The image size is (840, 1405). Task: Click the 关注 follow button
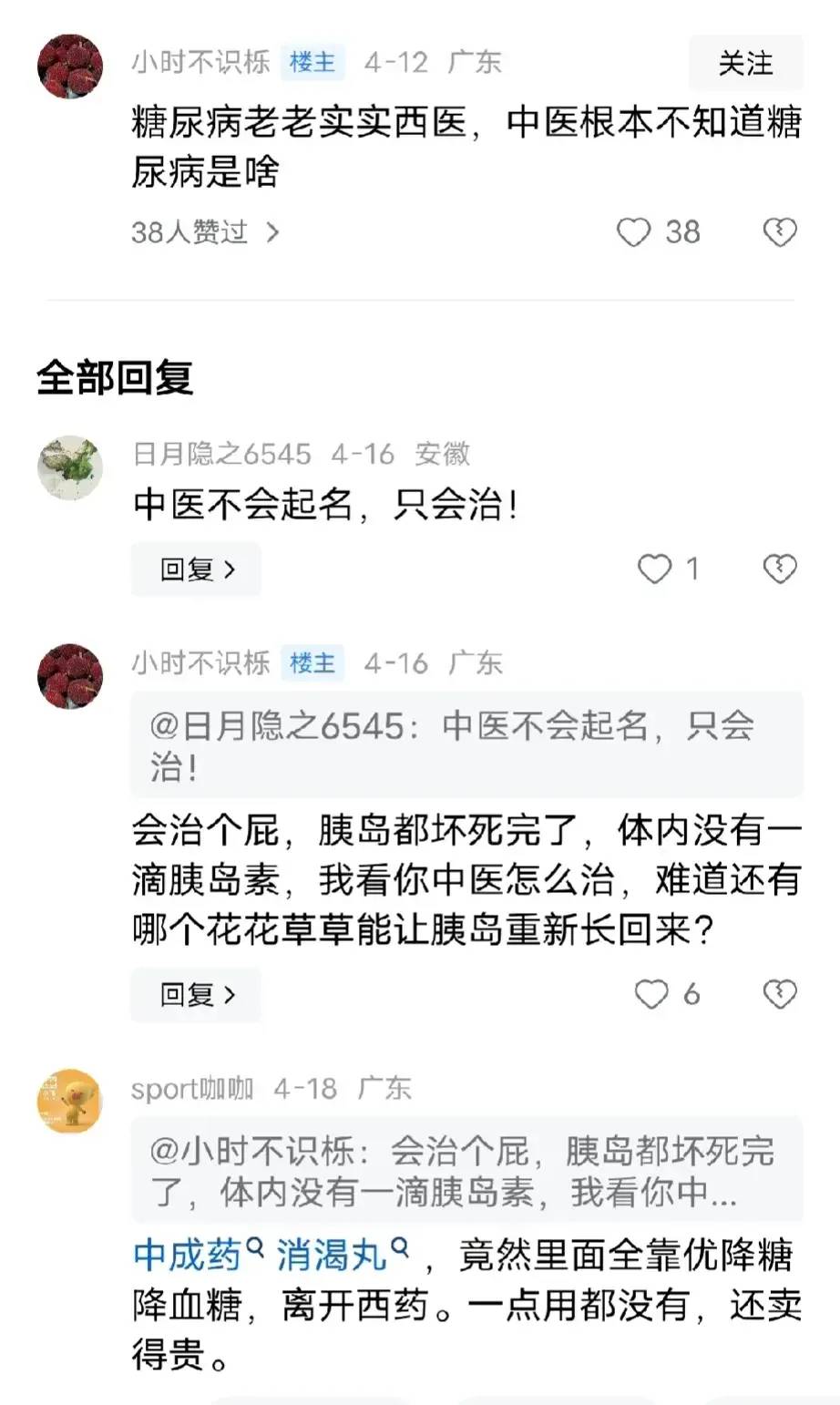(745, 64)
